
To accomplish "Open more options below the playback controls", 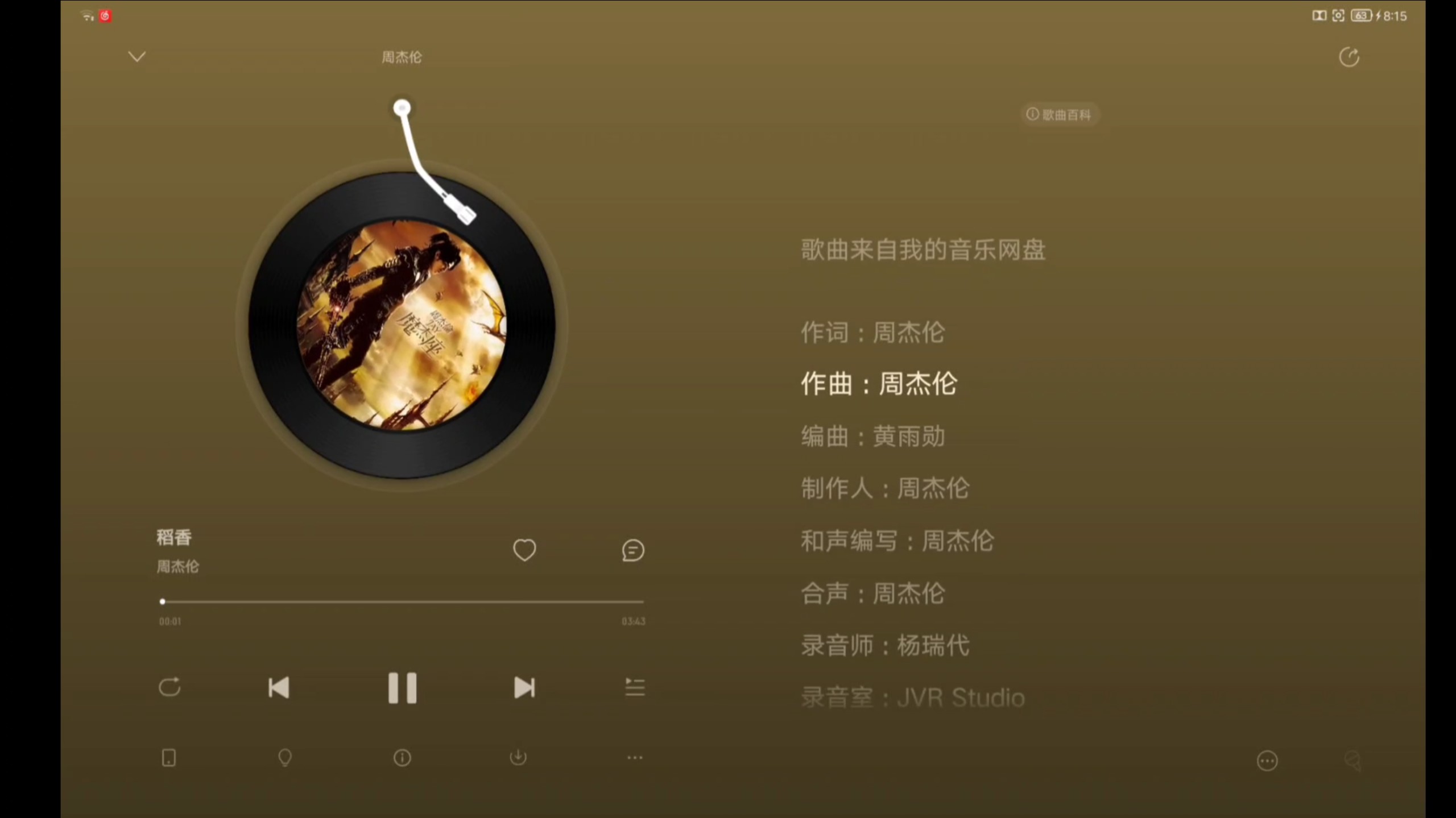I will tap(634, 758).
